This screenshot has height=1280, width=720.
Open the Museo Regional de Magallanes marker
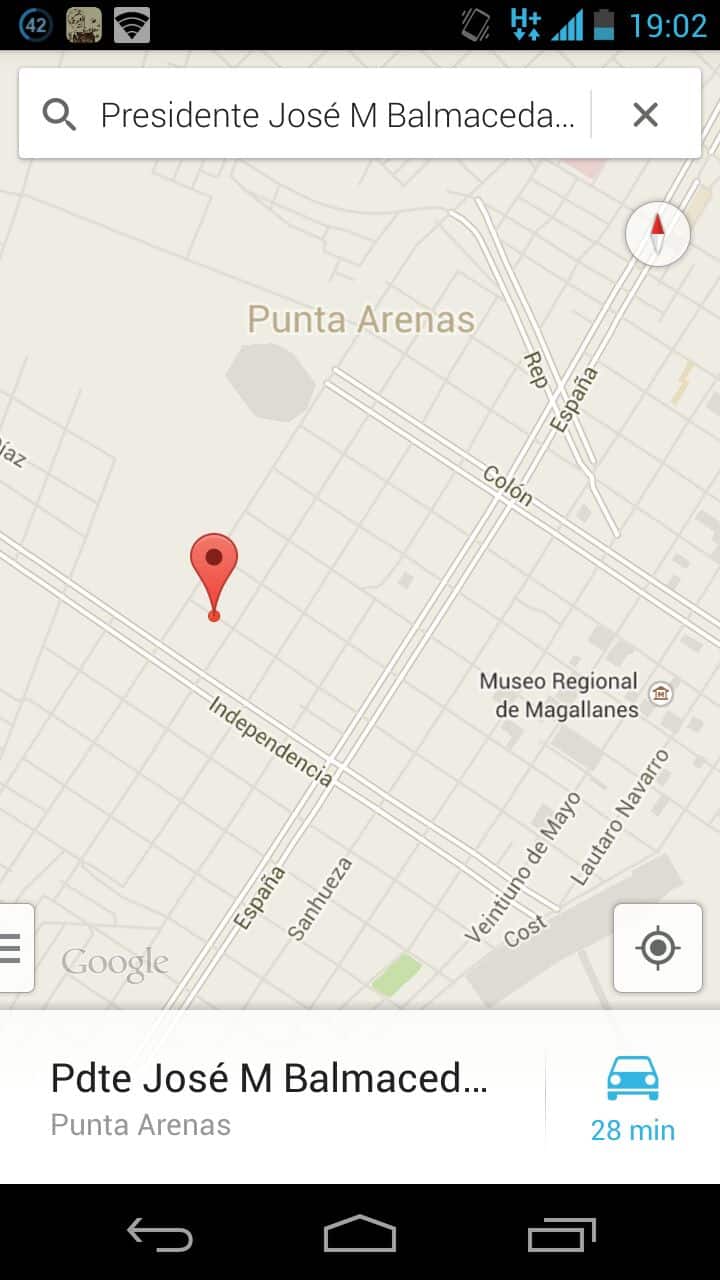point(660,693)
